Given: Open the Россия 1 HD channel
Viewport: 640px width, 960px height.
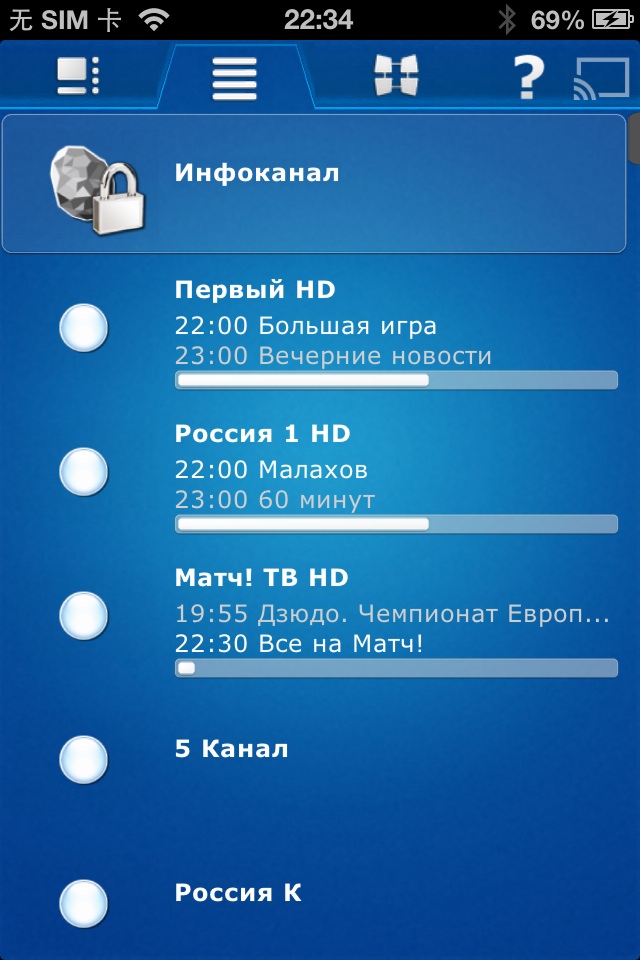Looking at the screenshot, I should point(320,472).
